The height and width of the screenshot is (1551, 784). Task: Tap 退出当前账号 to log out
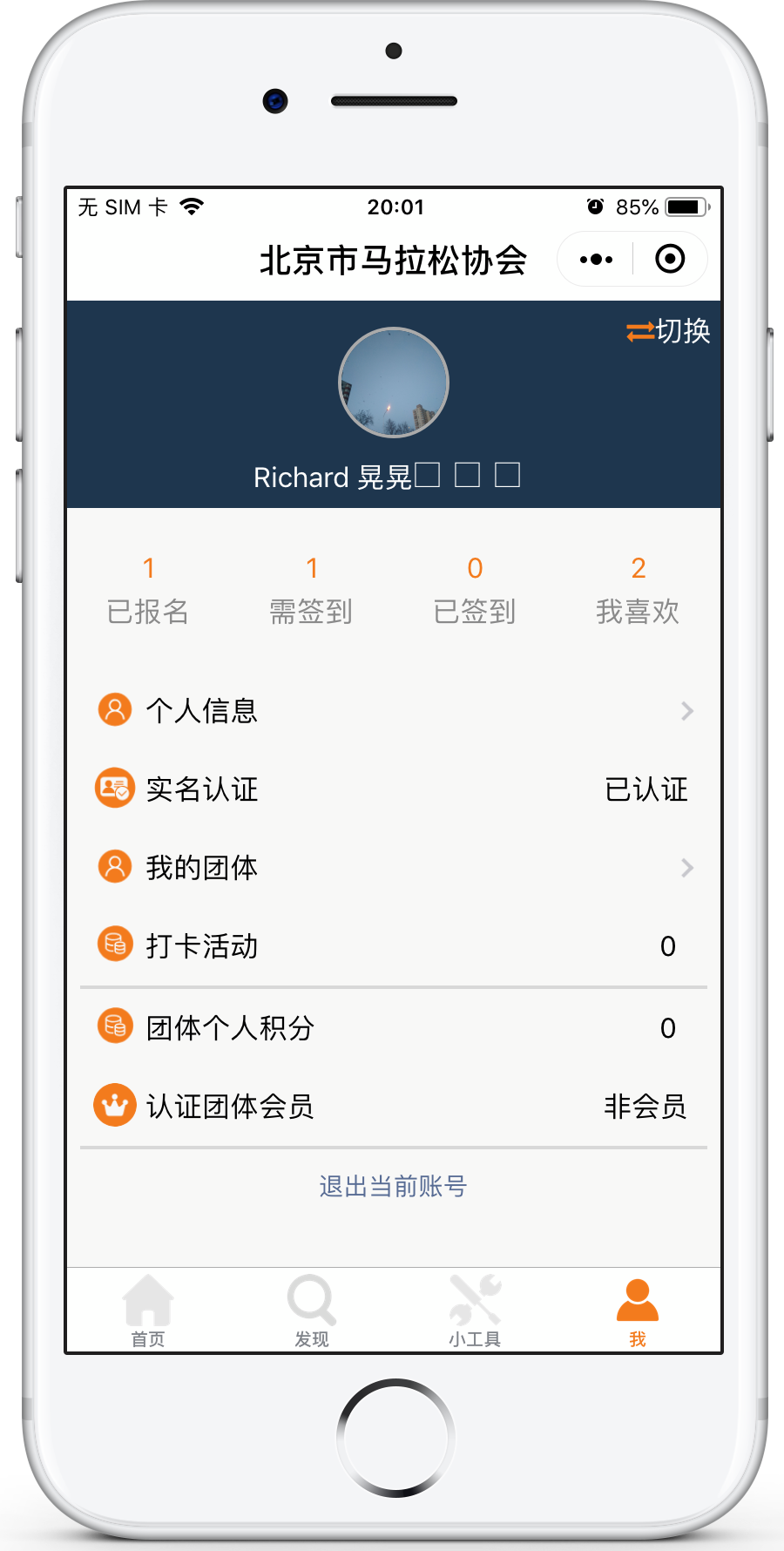(393, 1186)
